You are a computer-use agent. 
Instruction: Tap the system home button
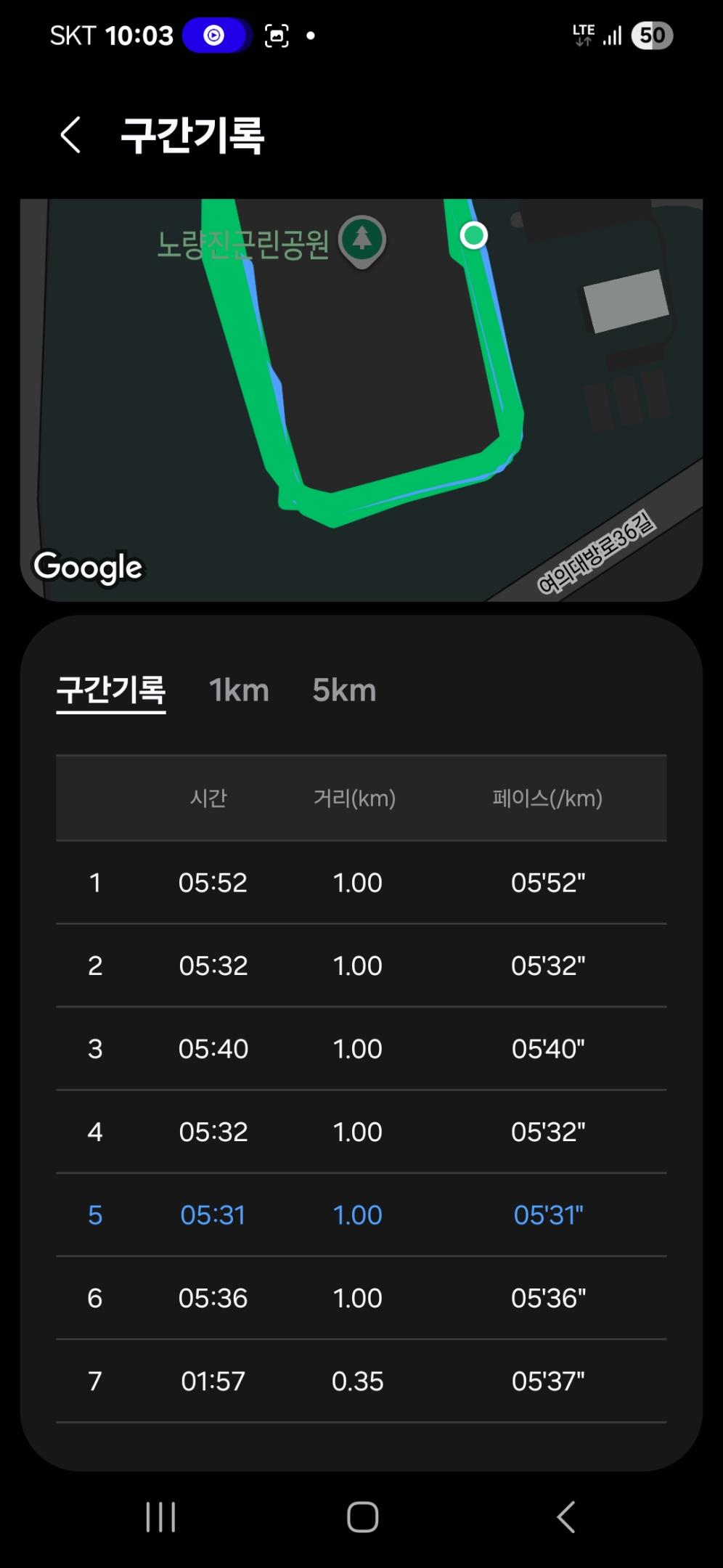pos(362,1516)
